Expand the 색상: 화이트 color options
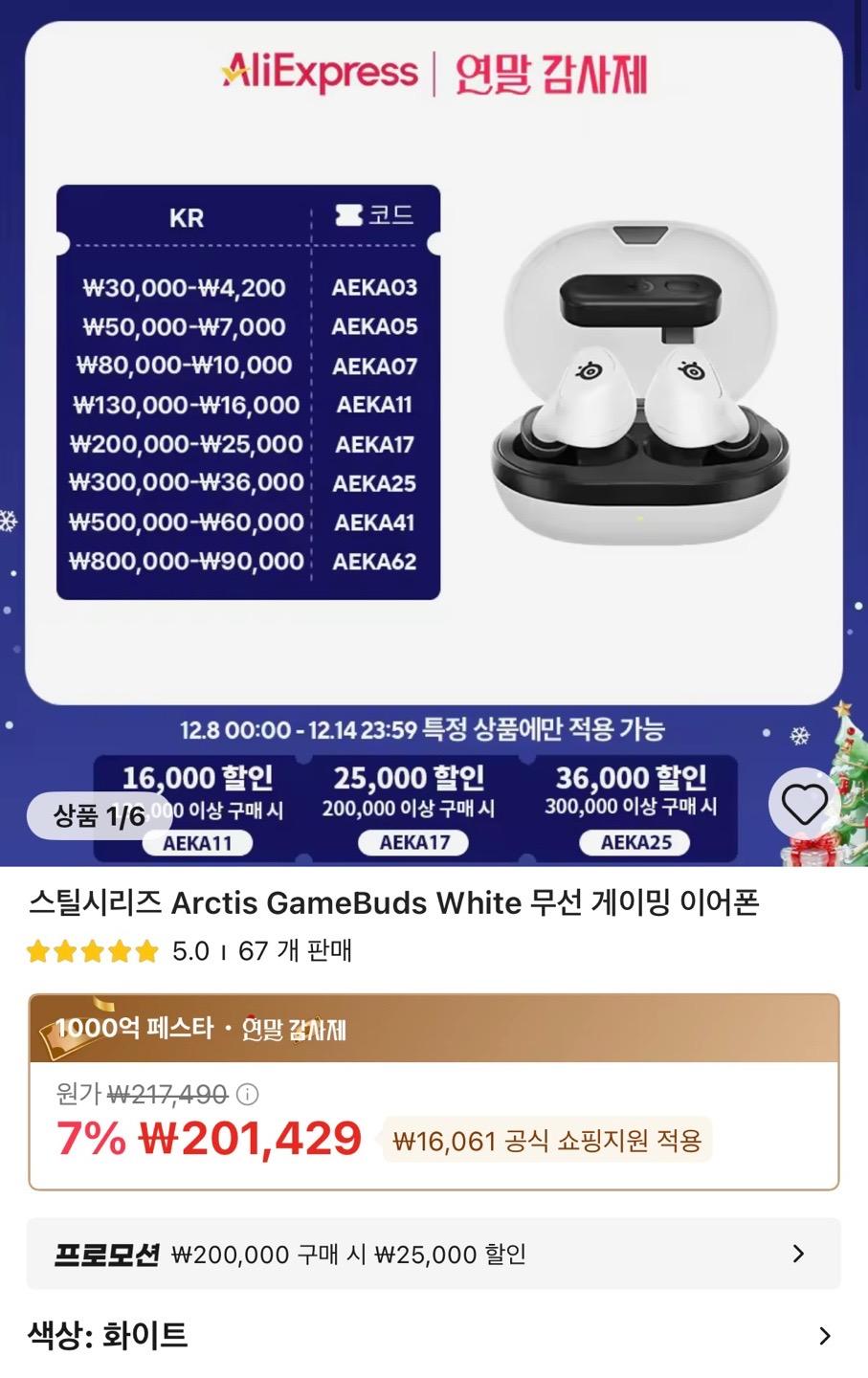The height and width of the screenshot is (1378, 868). tap(434, 1335)
